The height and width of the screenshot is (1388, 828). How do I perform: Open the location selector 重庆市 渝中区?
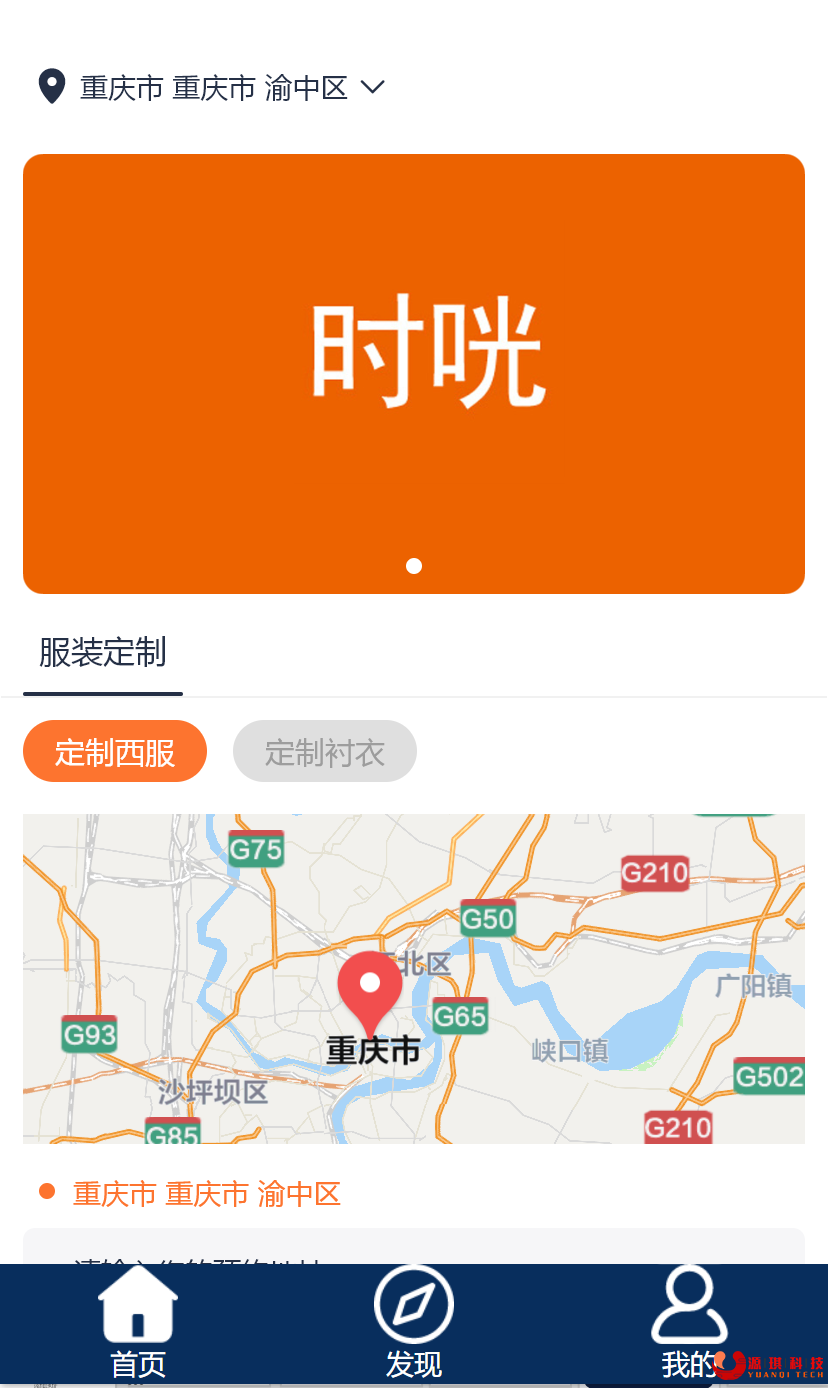[x=212, y=88]
